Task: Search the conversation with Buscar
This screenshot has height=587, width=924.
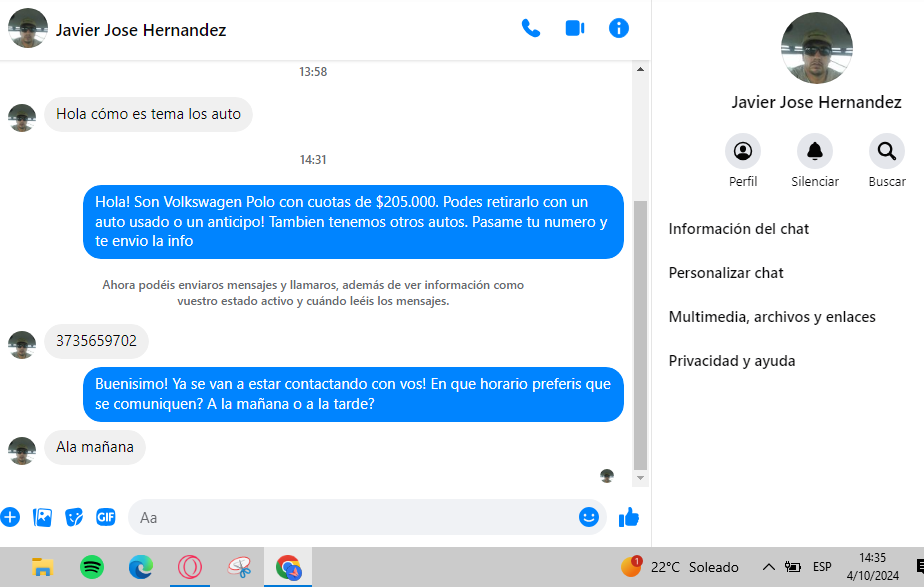Action: coord(887,152)
